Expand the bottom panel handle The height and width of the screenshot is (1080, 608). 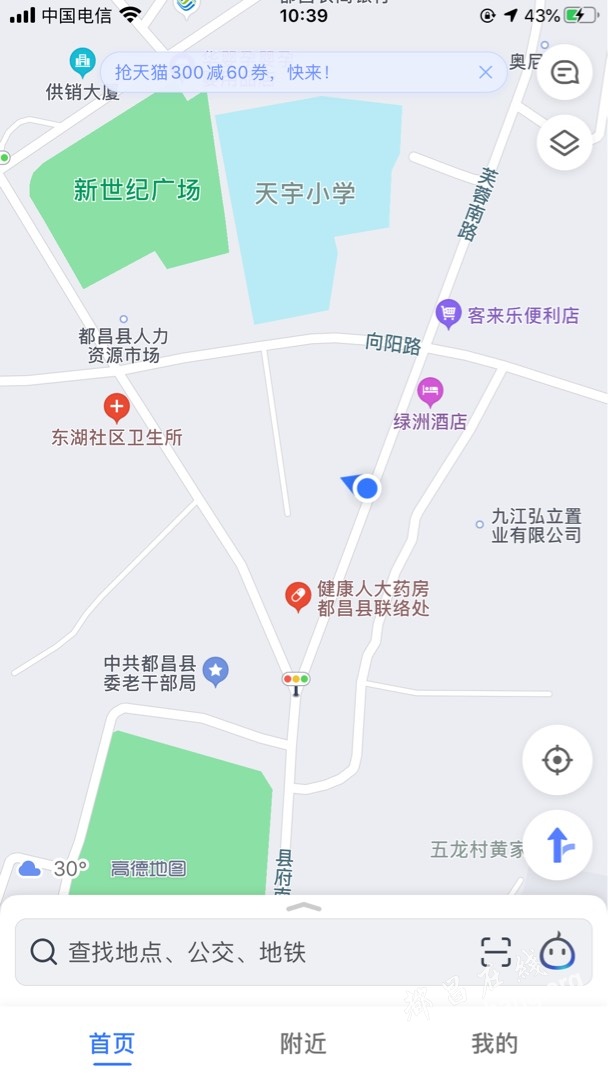pyautogui.click(x=304, y=906)
